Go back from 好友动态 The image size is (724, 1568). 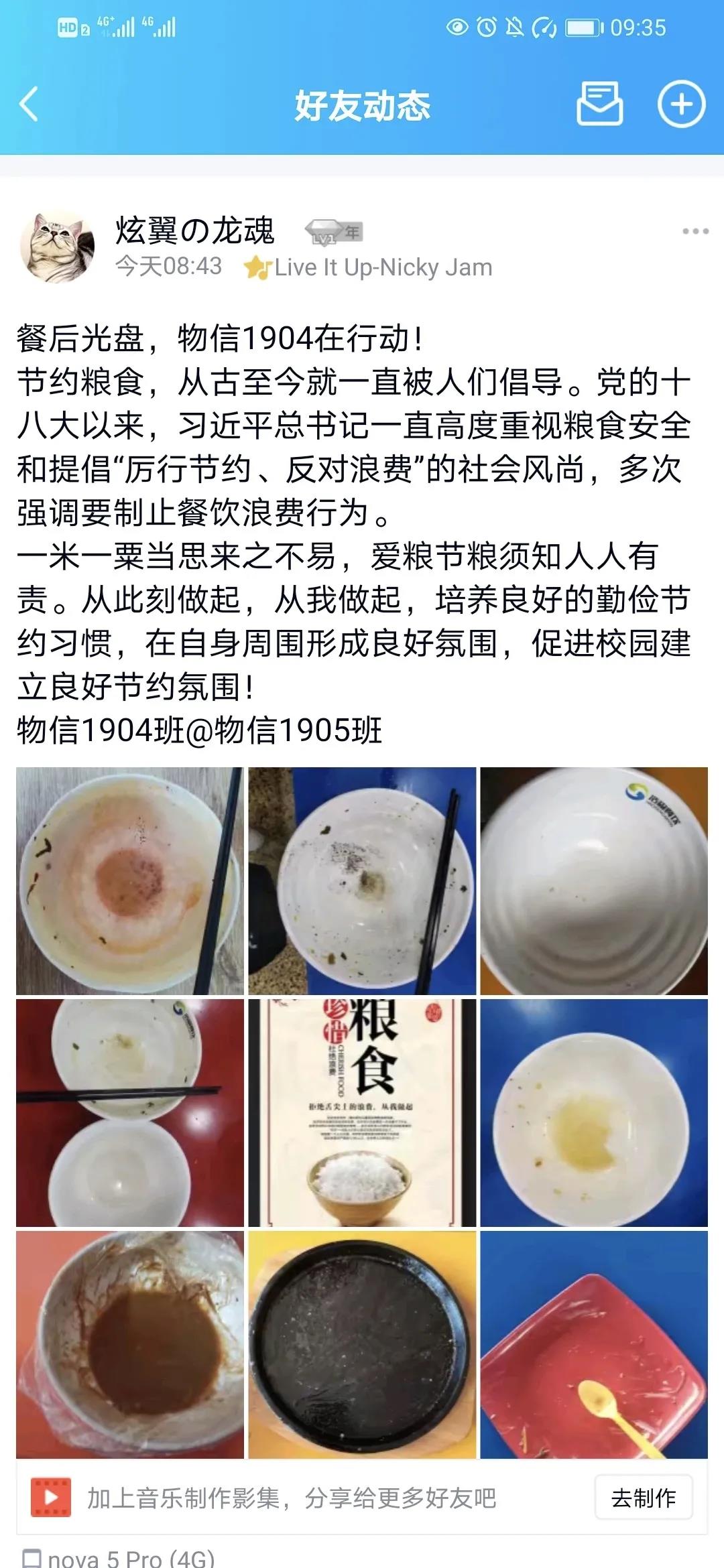29,105
